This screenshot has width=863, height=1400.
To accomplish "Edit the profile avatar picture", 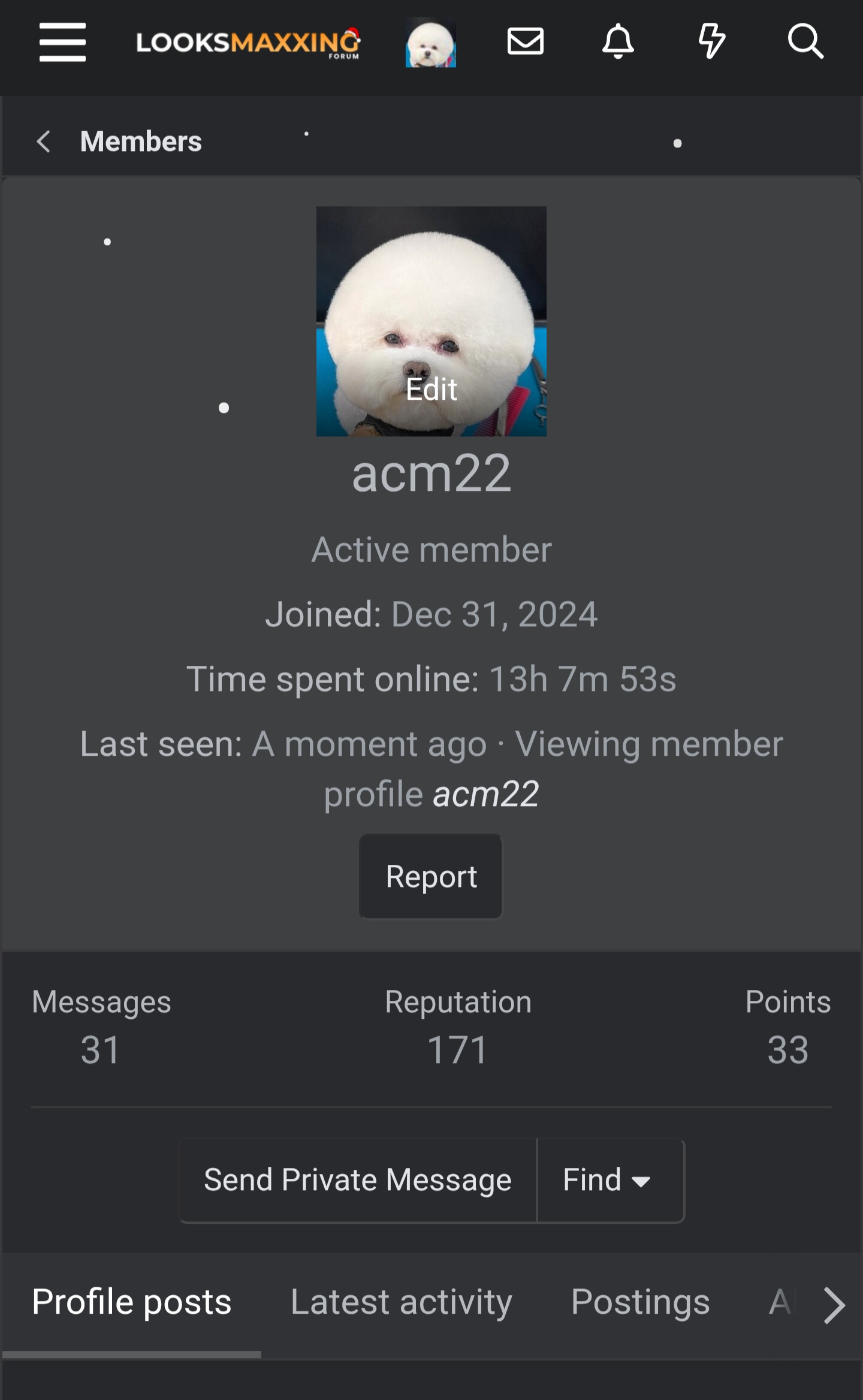I will point(431,388).
